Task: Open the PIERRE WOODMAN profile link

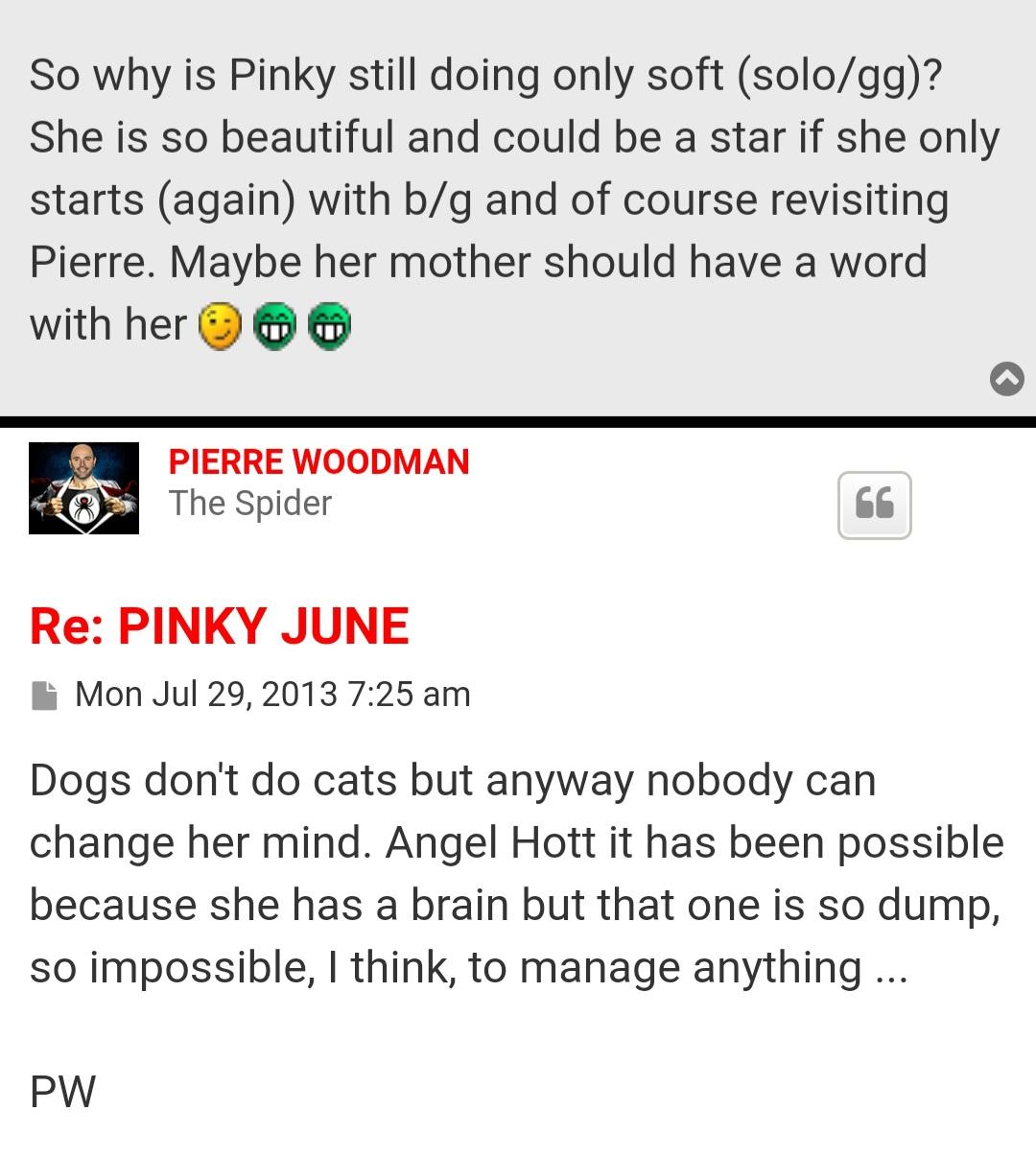Action: 318,461
